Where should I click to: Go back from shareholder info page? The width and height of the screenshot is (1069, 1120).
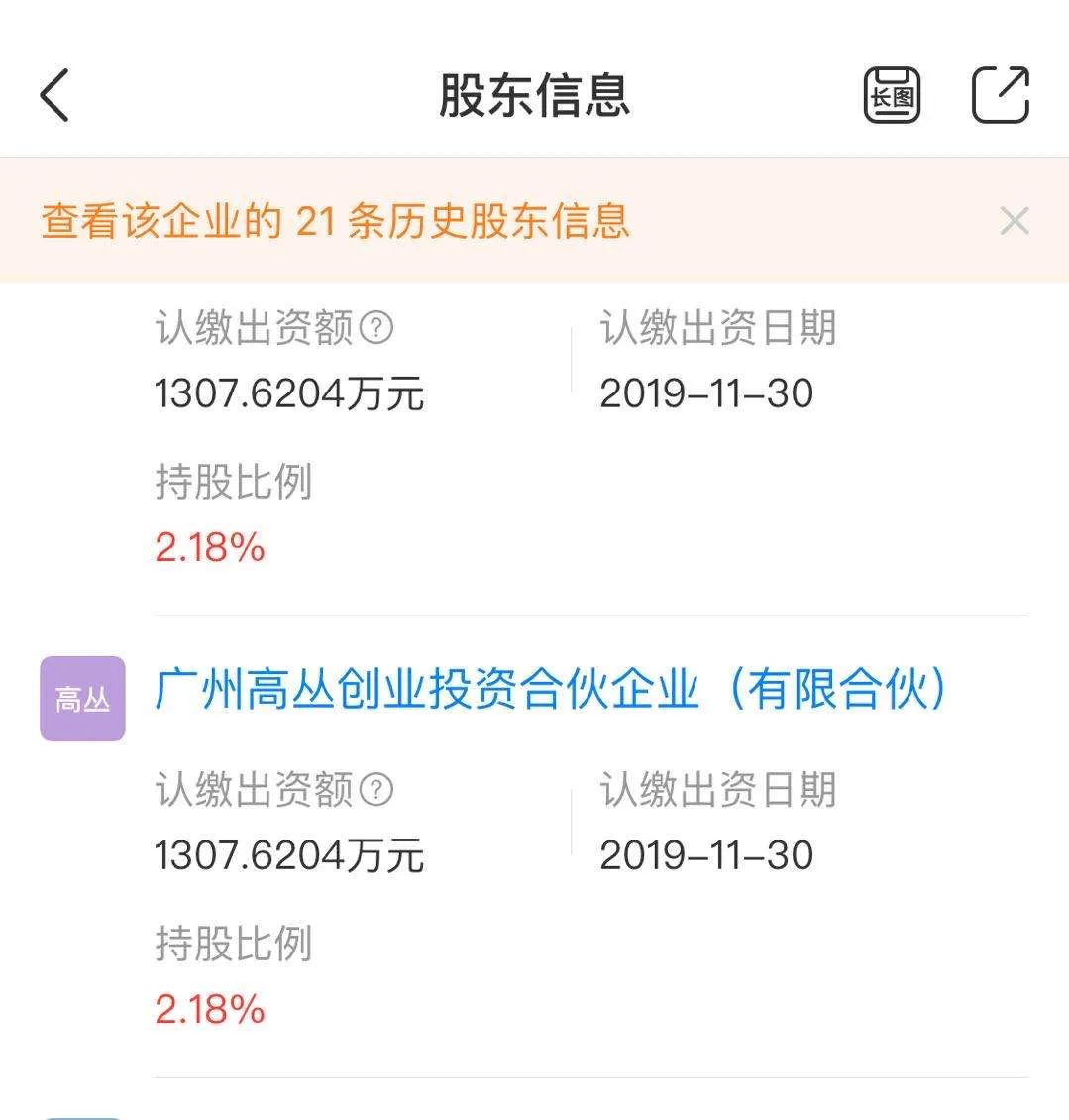(x=55, y=95)
